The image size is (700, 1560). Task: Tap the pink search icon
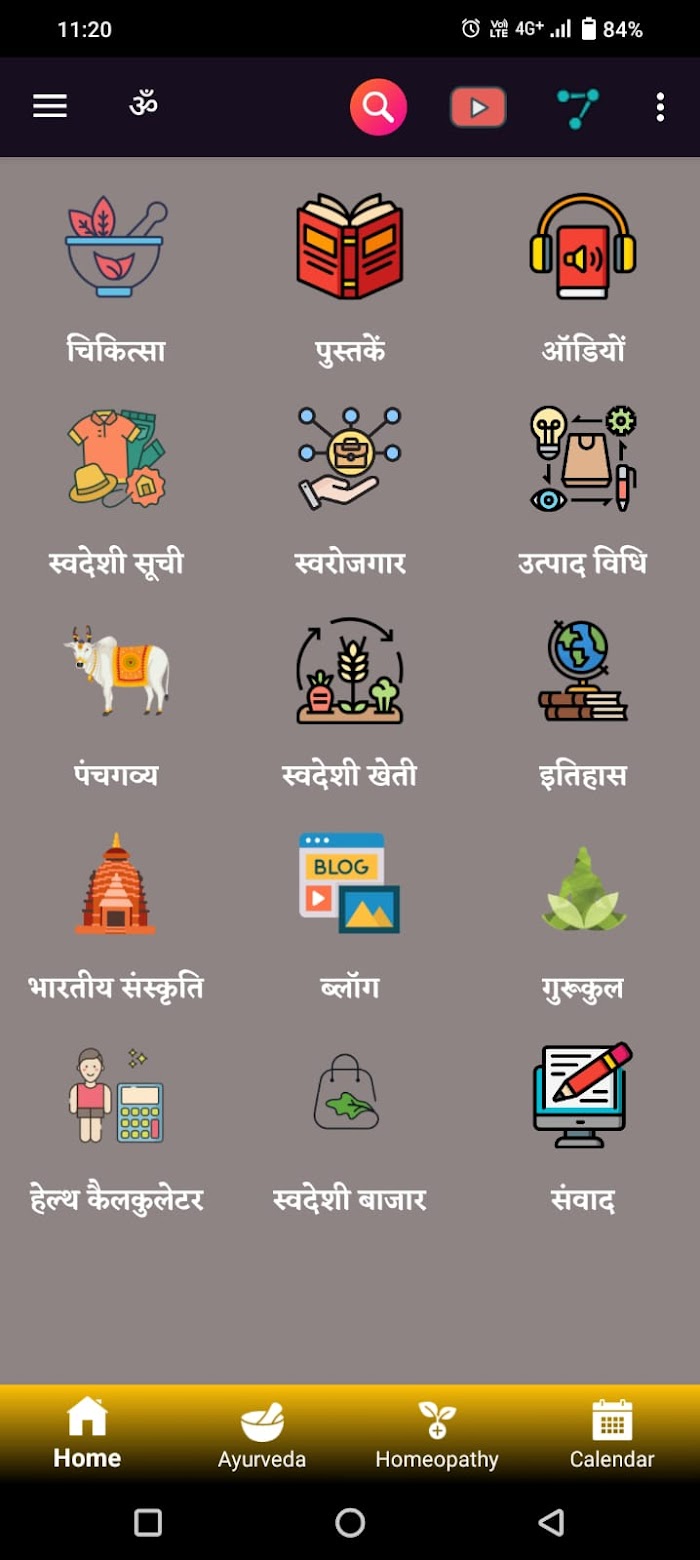click(x=378, y=106)
